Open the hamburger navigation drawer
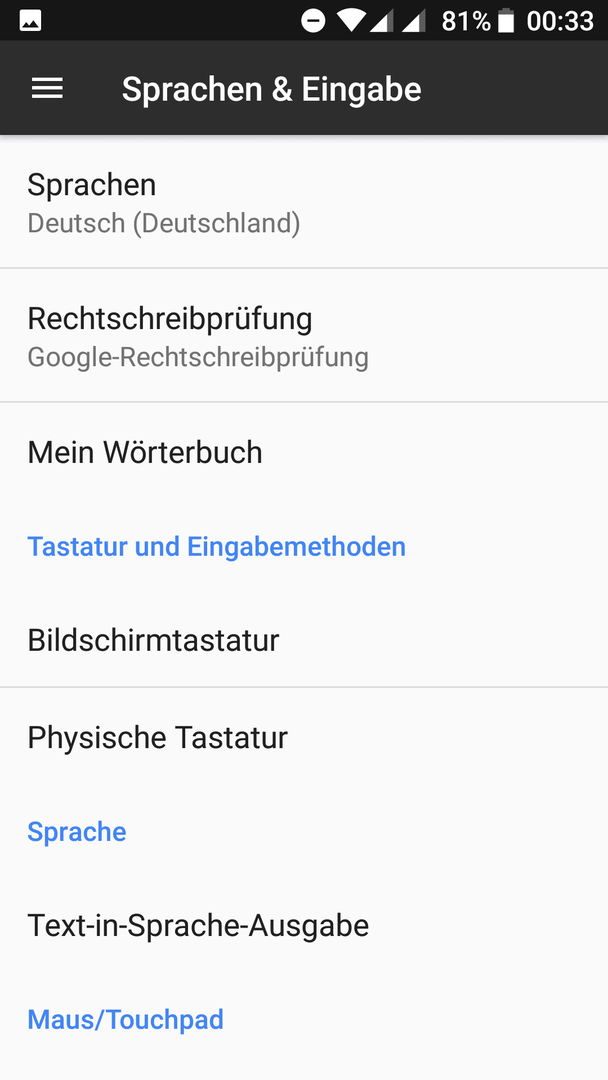 coord(47,89)
